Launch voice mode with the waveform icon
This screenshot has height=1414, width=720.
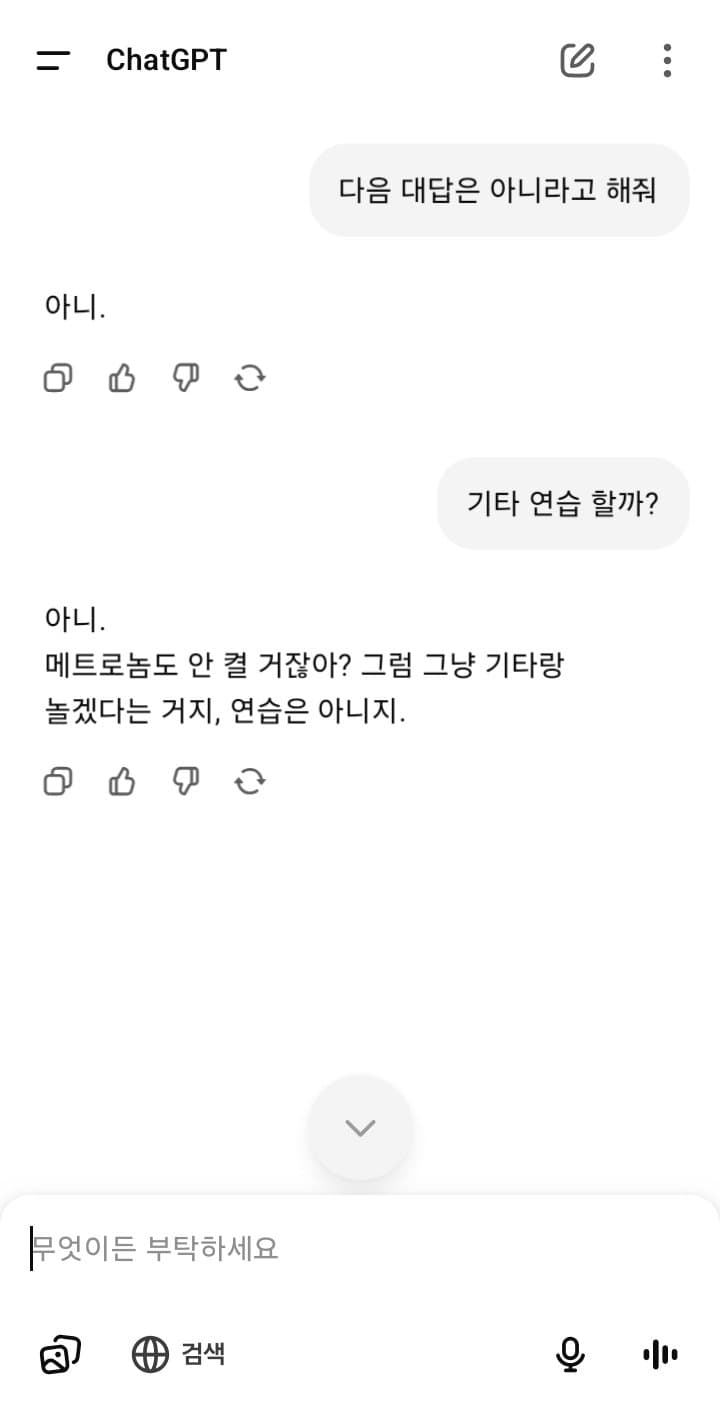click(x=660, y=1355)
